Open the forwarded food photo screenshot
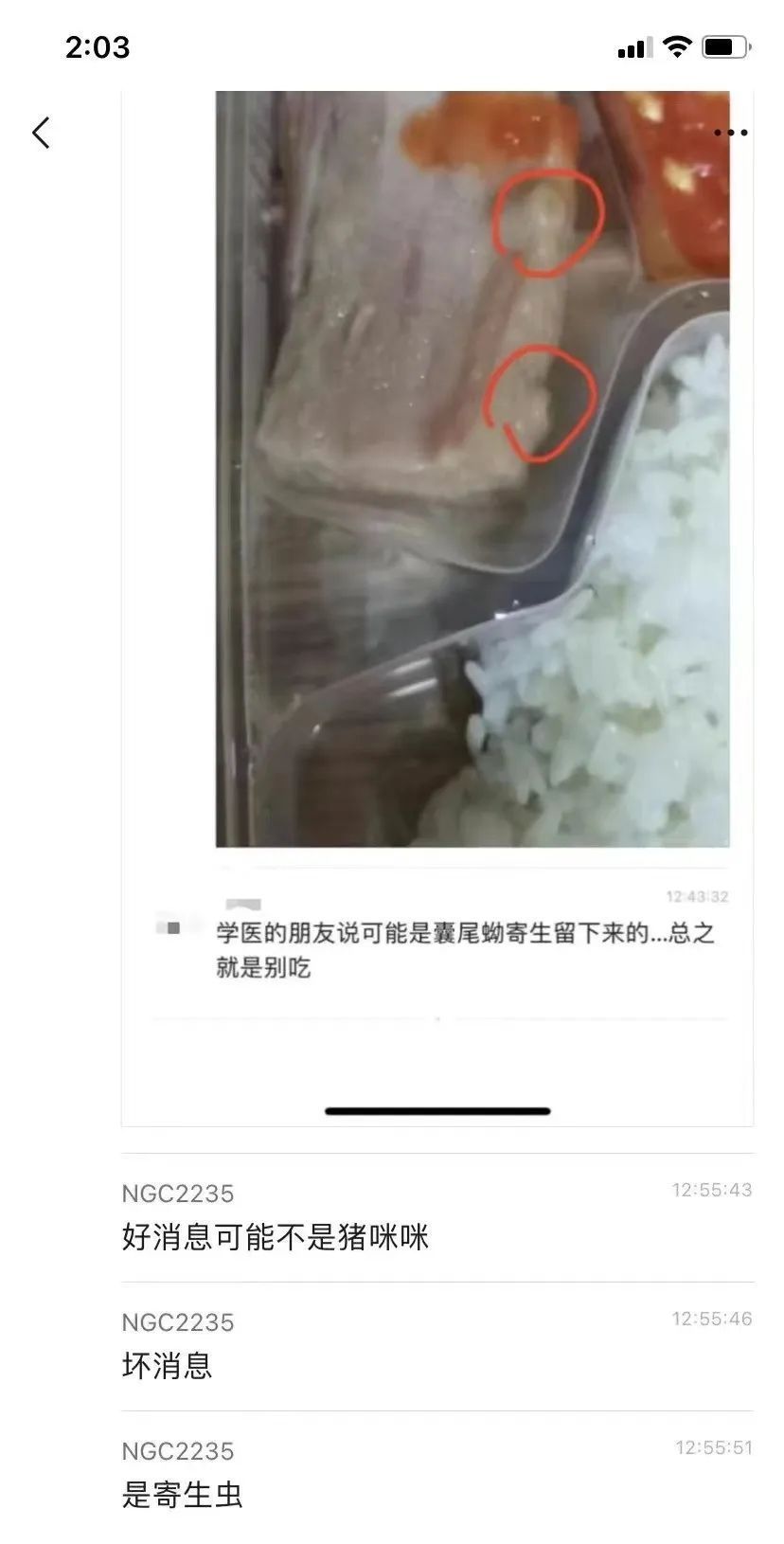Screen dimensions: 784x1544 tap(472, 468)
